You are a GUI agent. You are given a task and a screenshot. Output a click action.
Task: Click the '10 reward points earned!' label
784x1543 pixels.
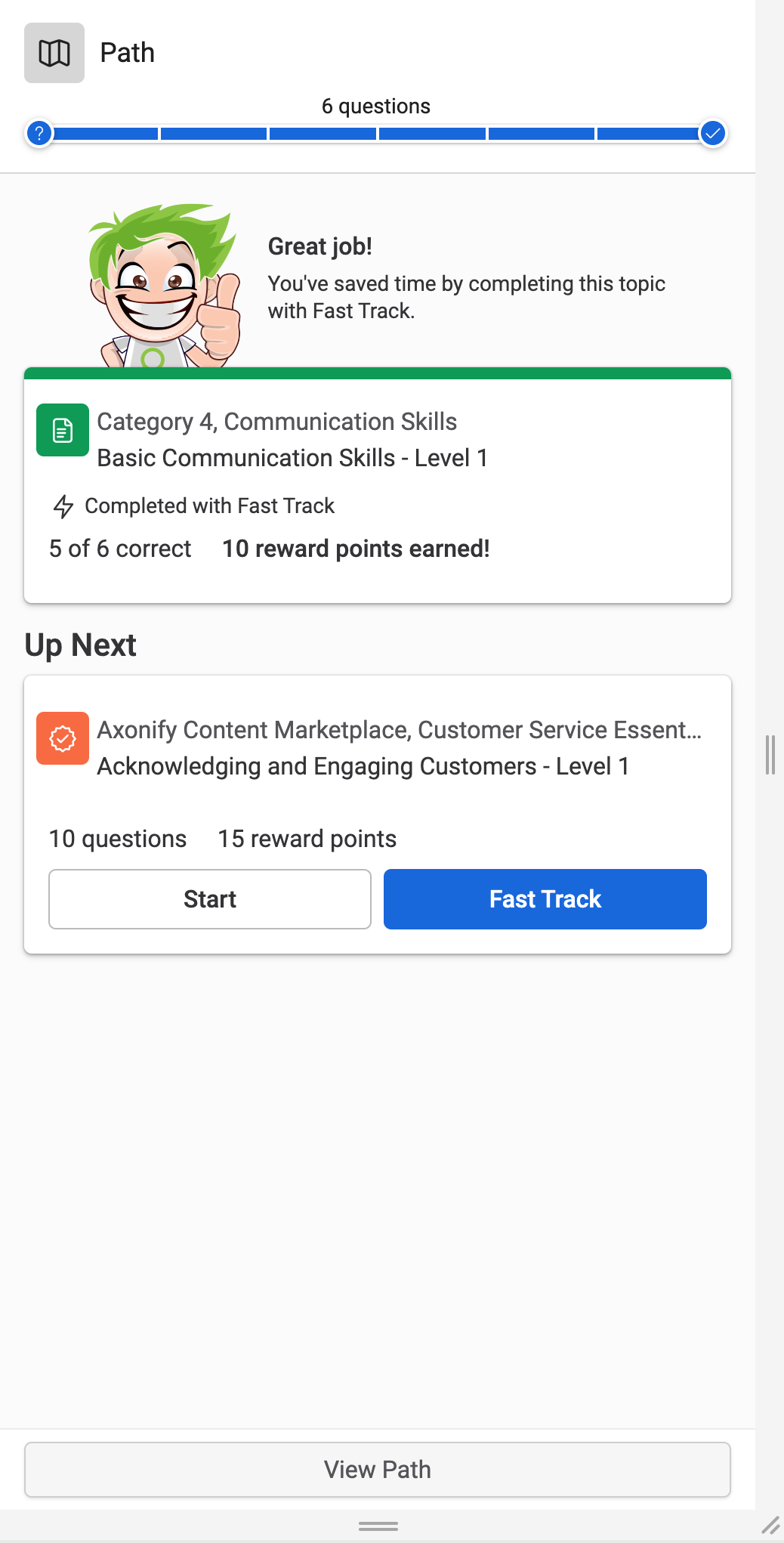pos(356,549)
